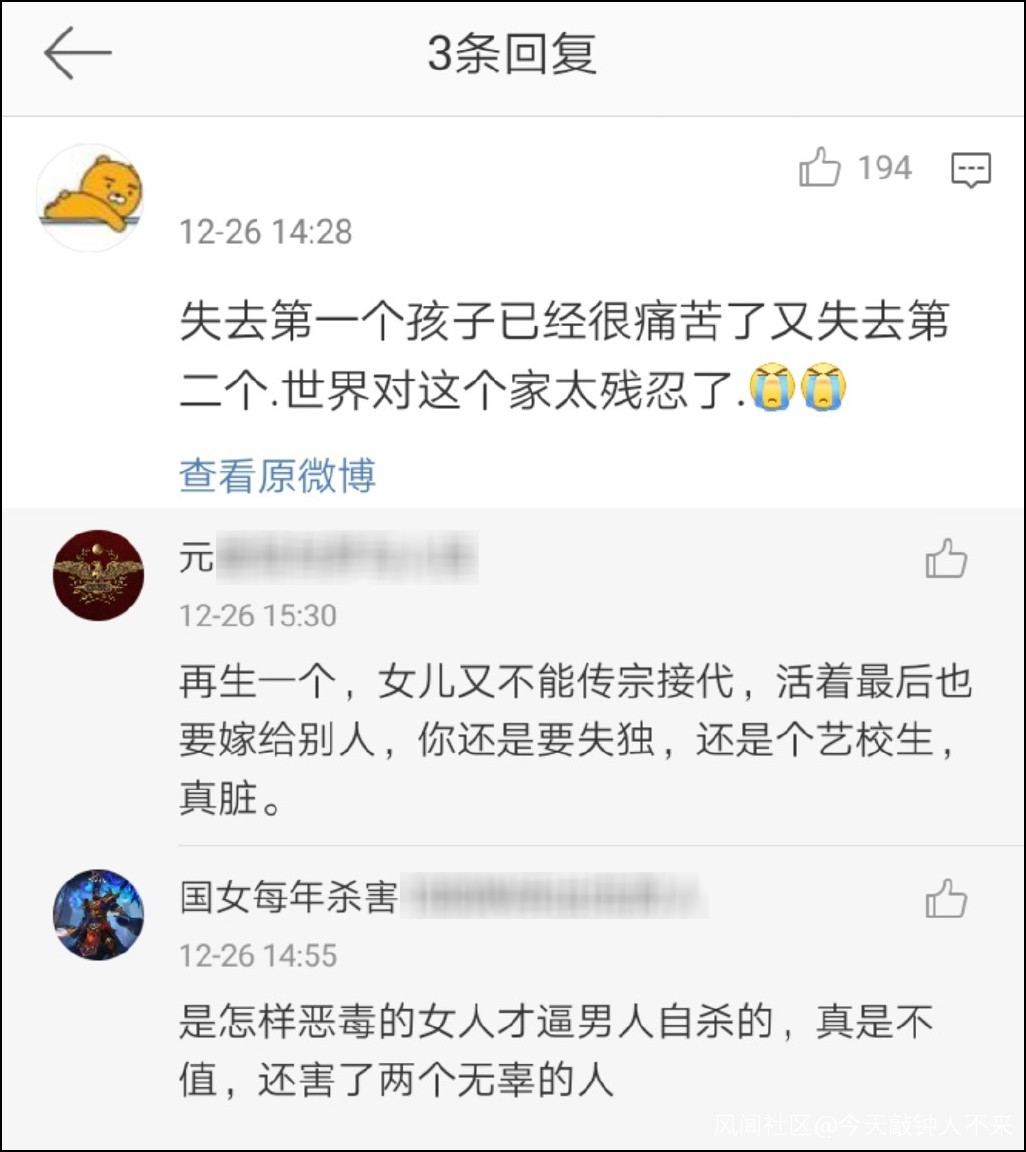Go back using the arrow icon

click(77, 53)
